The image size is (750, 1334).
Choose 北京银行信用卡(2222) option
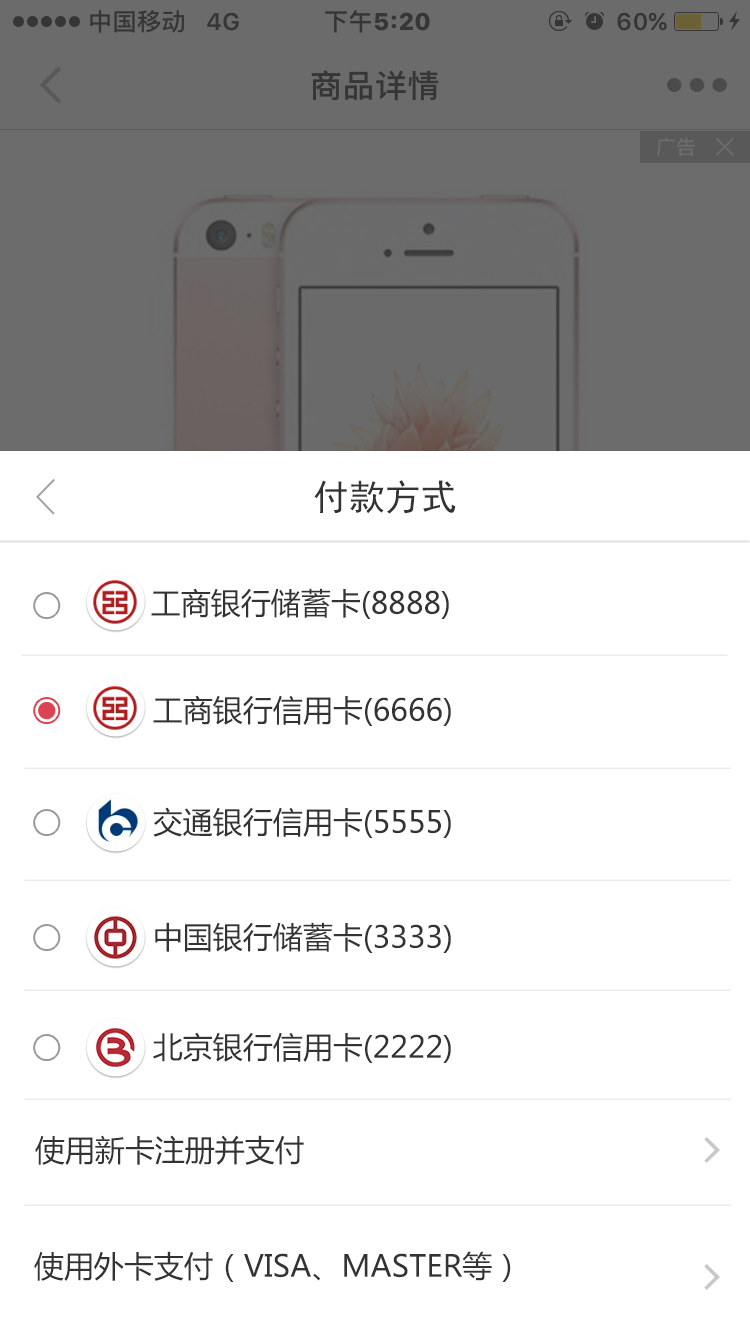[x=47, y=1047]
